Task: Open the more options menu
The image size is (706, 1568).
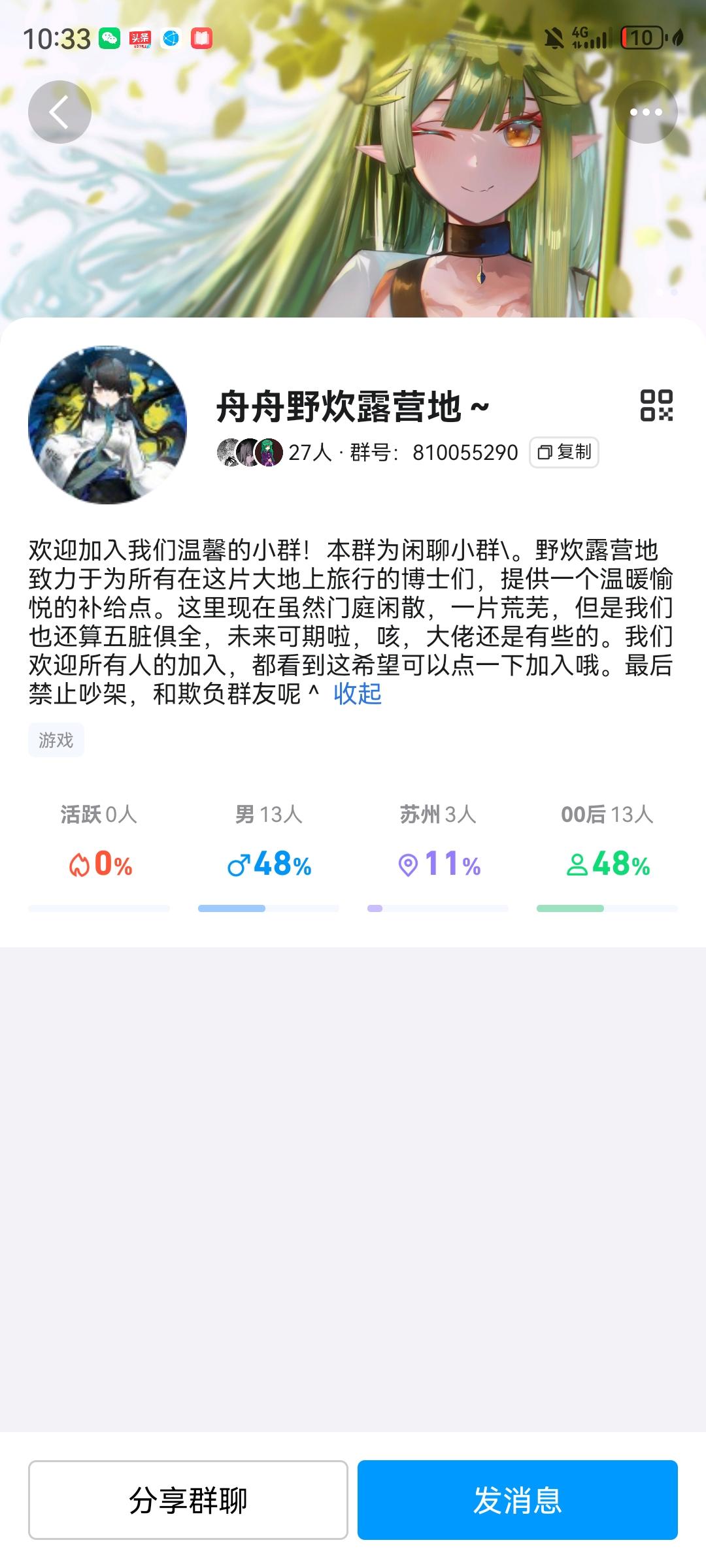Action: (x=647, y=111)
